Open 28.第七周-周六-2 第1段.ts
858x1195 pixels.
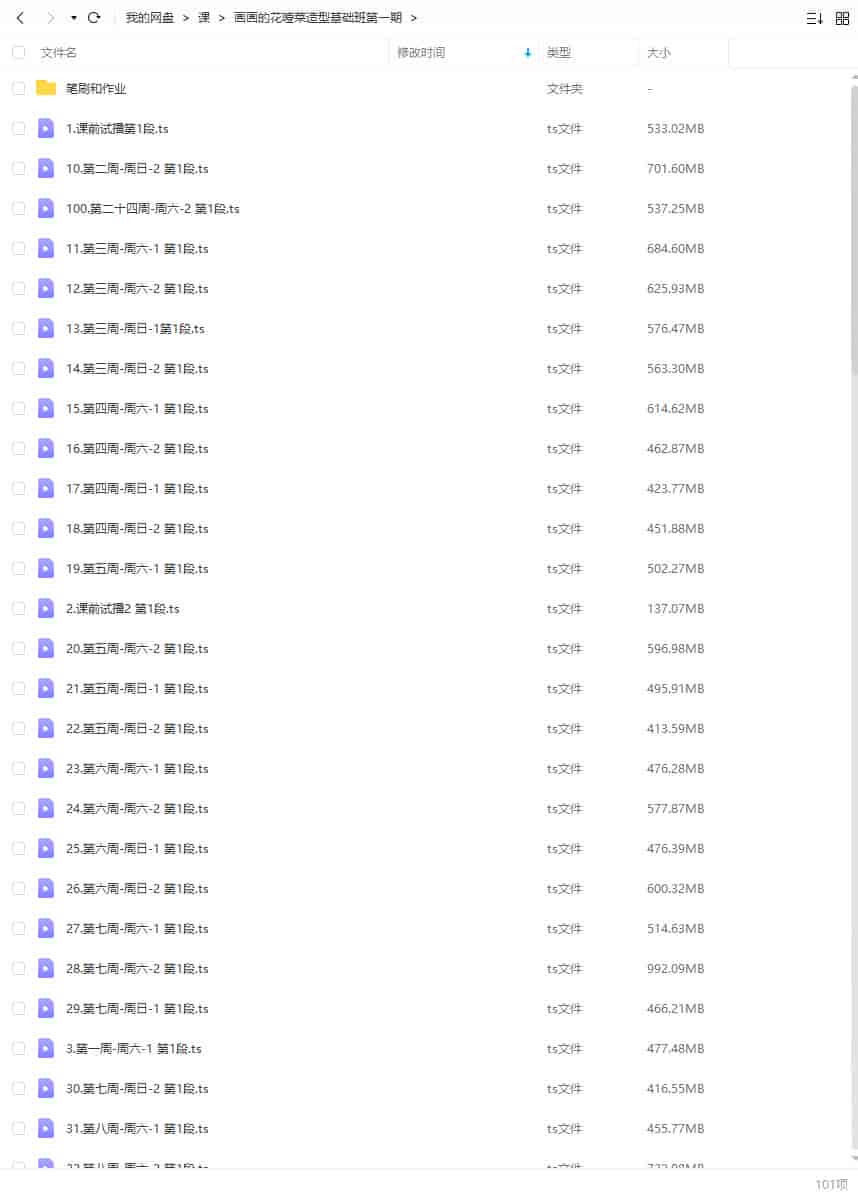(x=137, y=968)
